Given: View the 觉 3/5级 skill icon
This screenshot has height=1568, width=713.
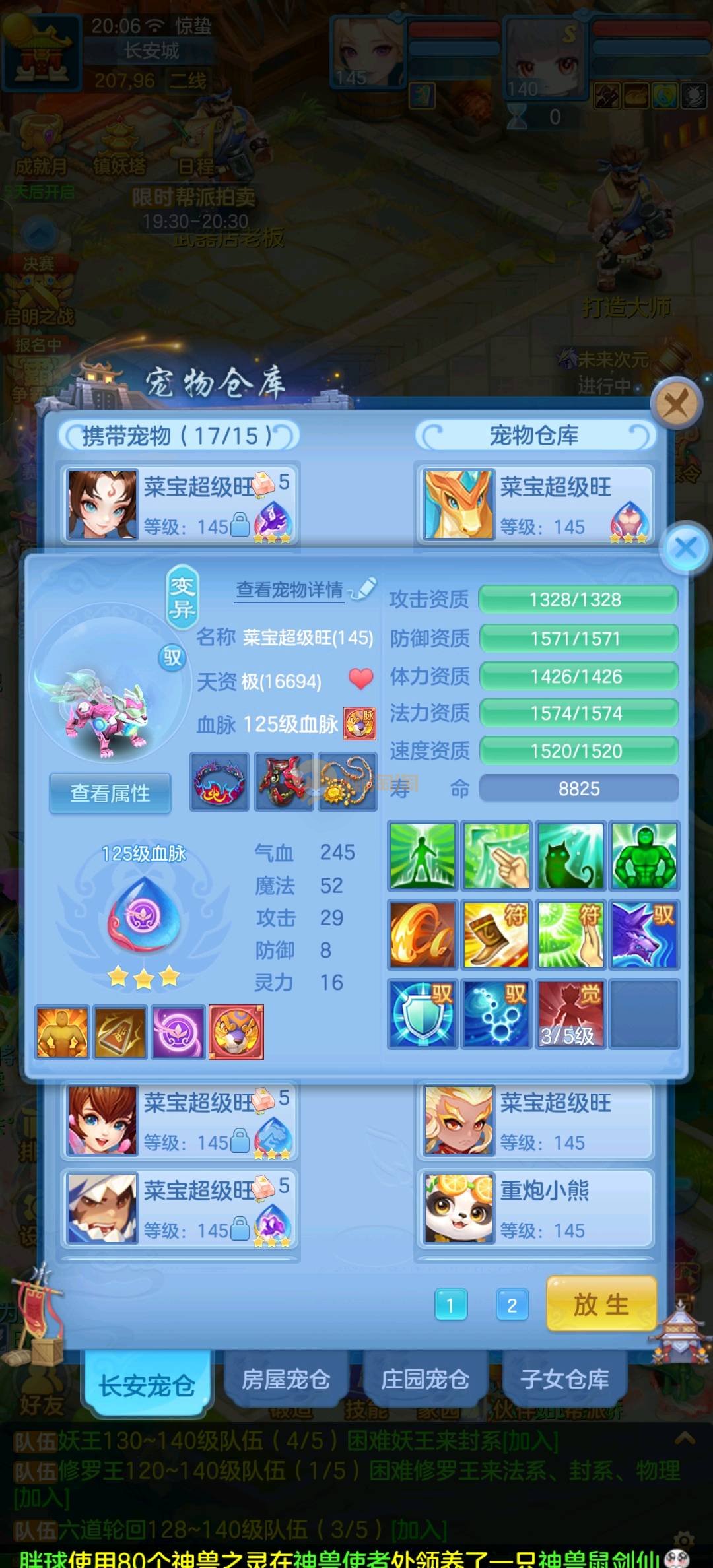Looking at the screenshot, I should click(570, 1014).
